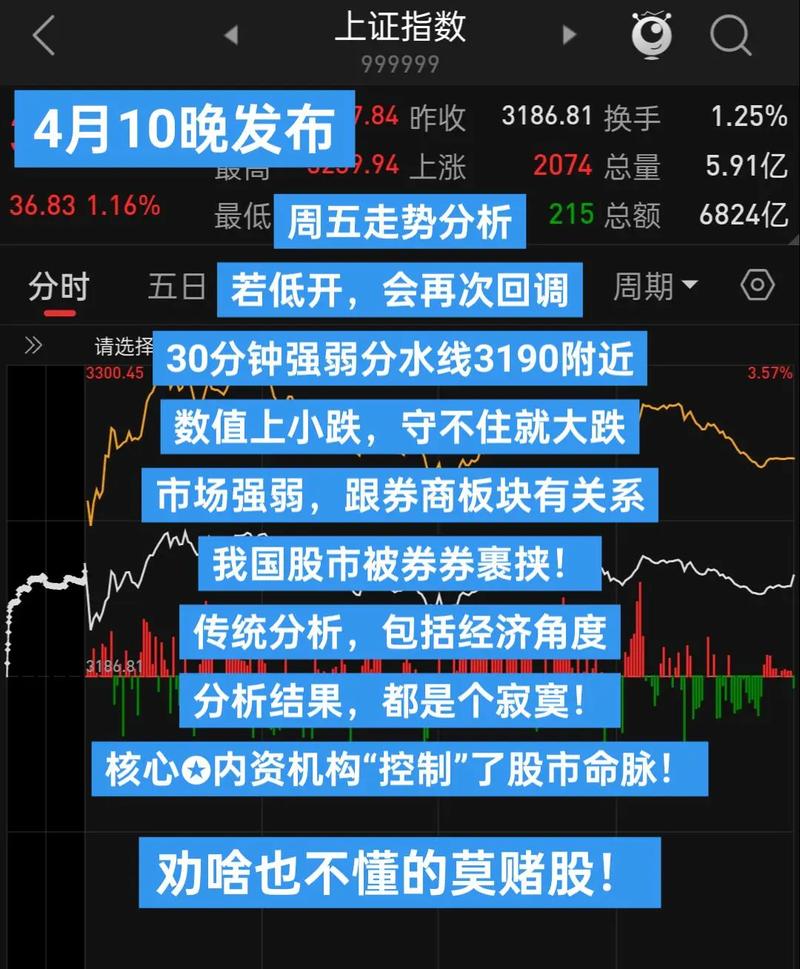Tap the 昨收 value 3186.81
Viewport: 800px width, 969px height.
point(546,116)
